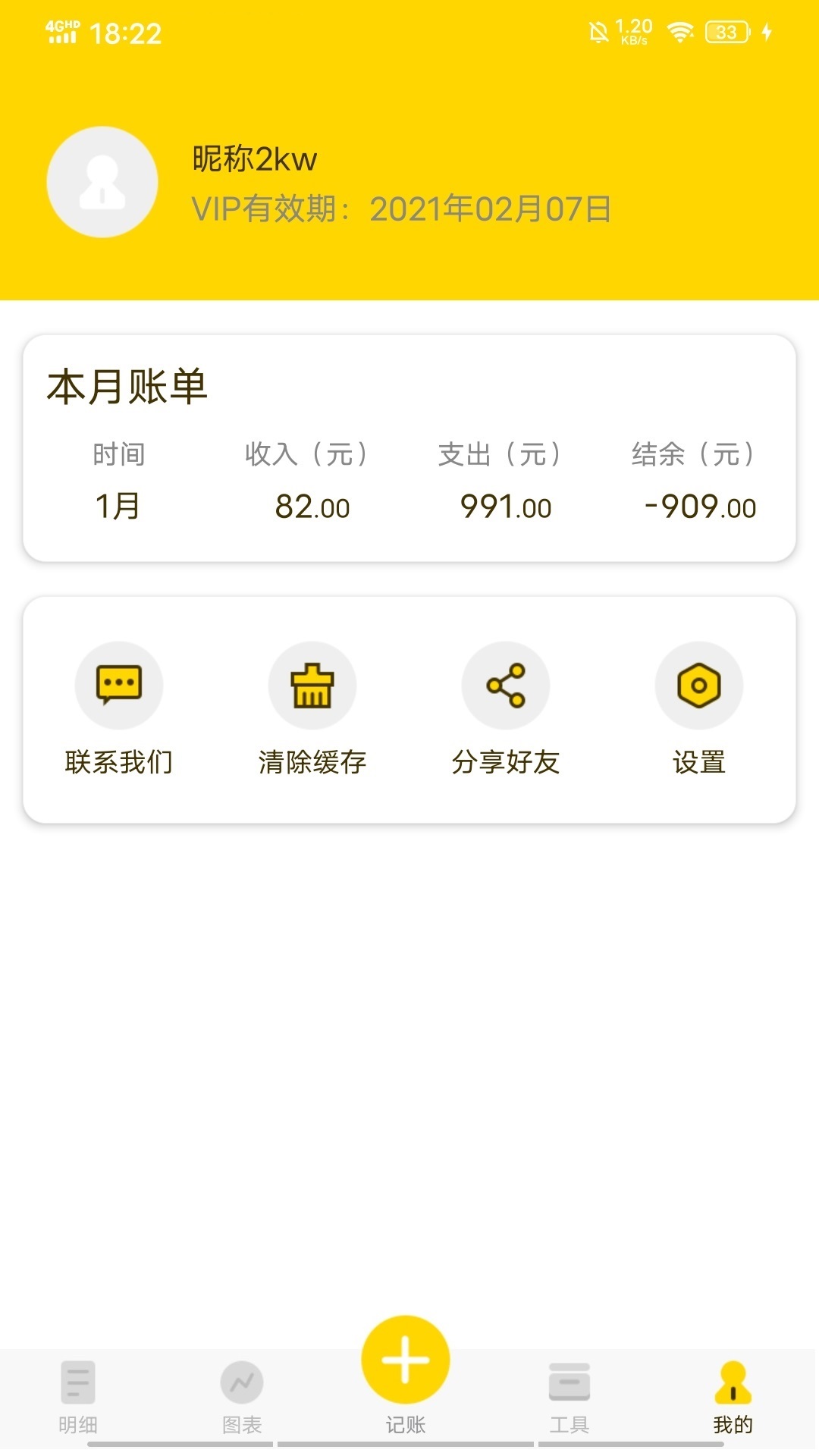
Task: Tap the profile avatar picture
Action: tap(102, 182)
